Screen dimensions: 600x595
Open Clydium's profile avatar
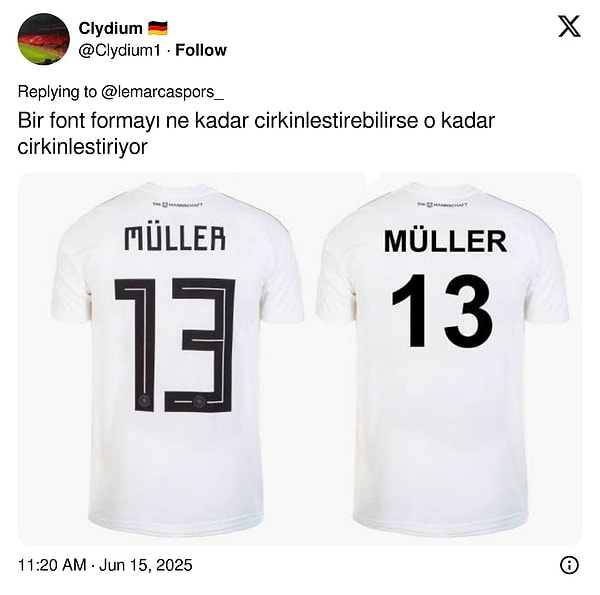43,39
